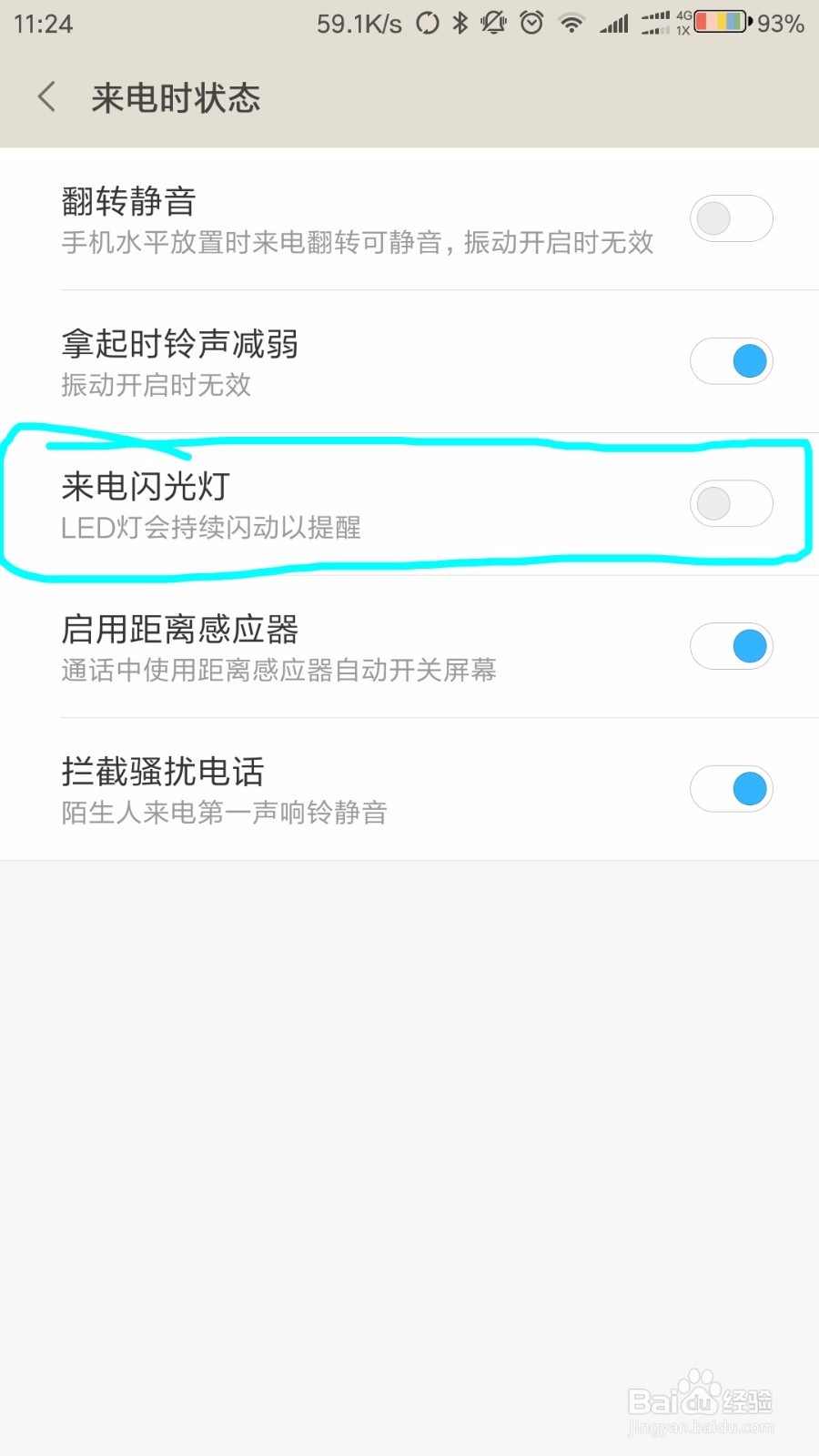
Task: Disable the 拦截骚扰电话 switch
Action: point(732,788)
